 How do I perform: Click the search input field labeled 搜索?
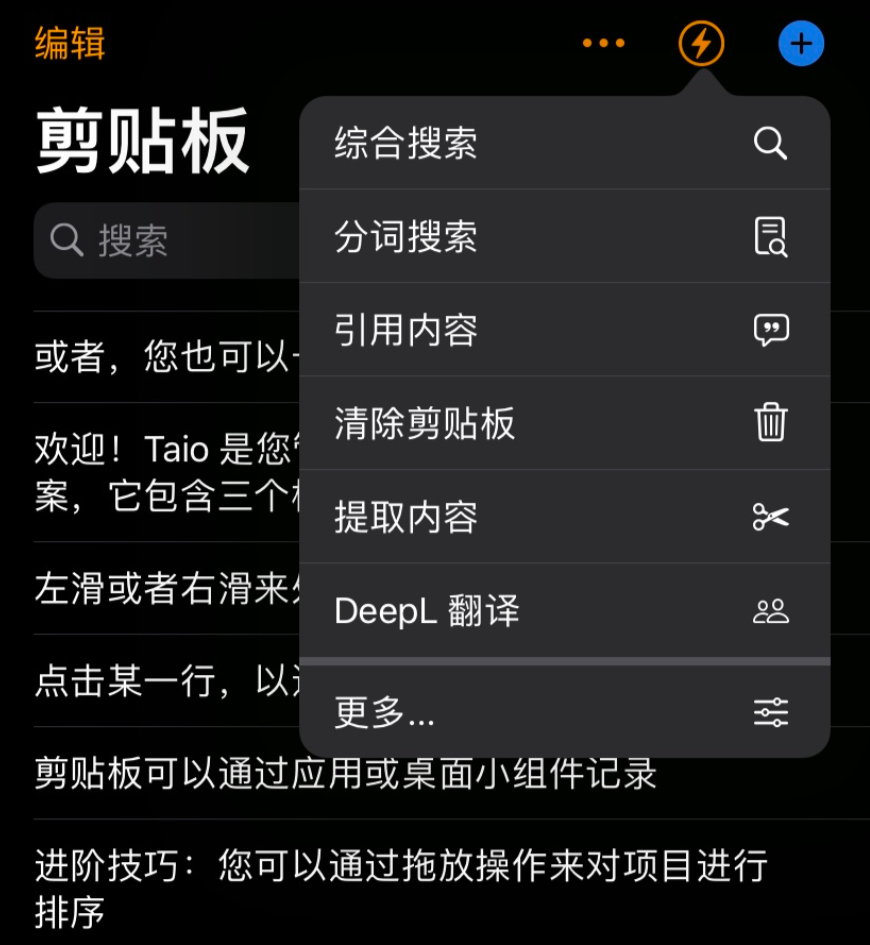[x=160, y=240]
